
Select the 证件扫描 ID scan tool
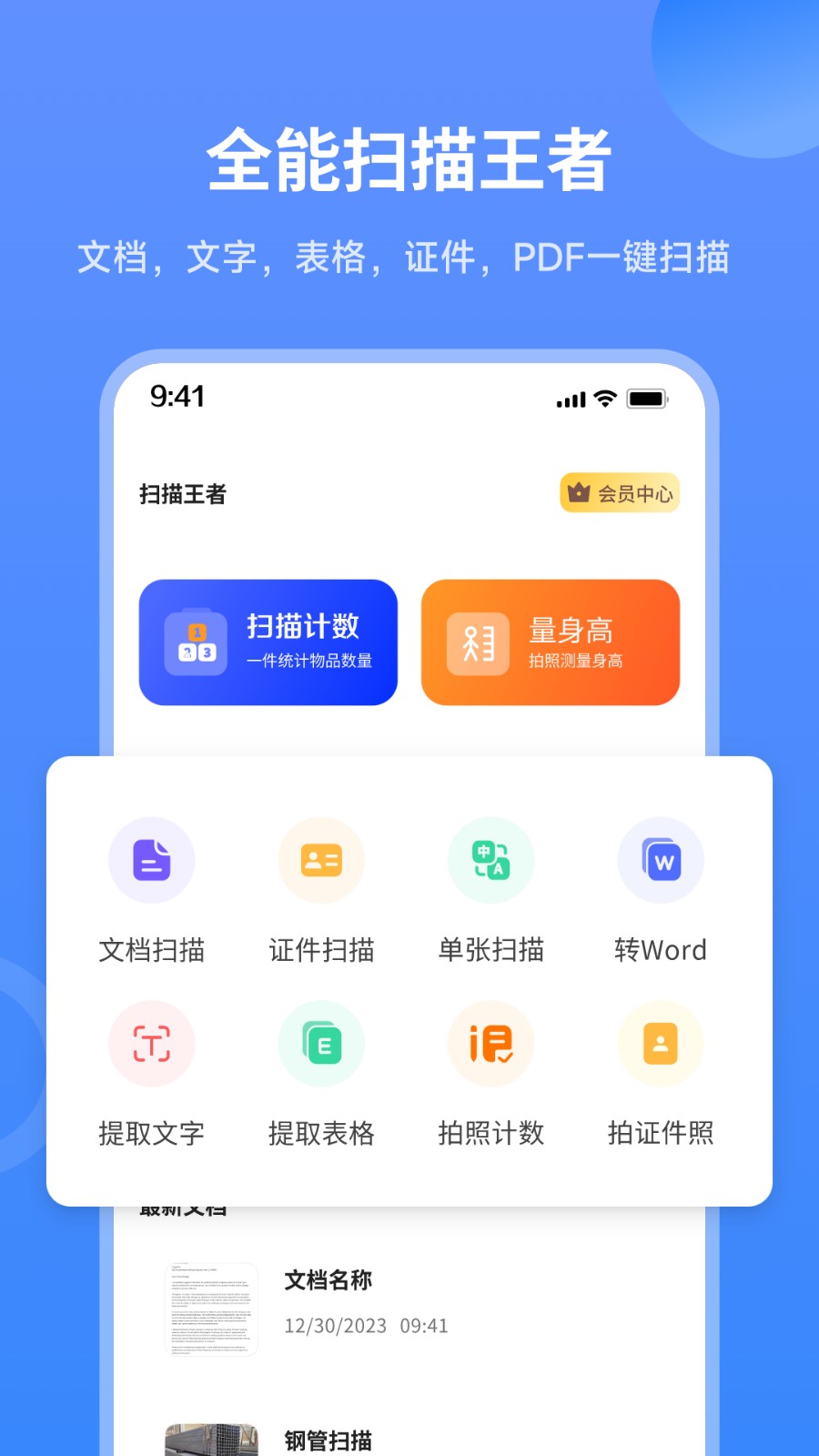[320, 860]
